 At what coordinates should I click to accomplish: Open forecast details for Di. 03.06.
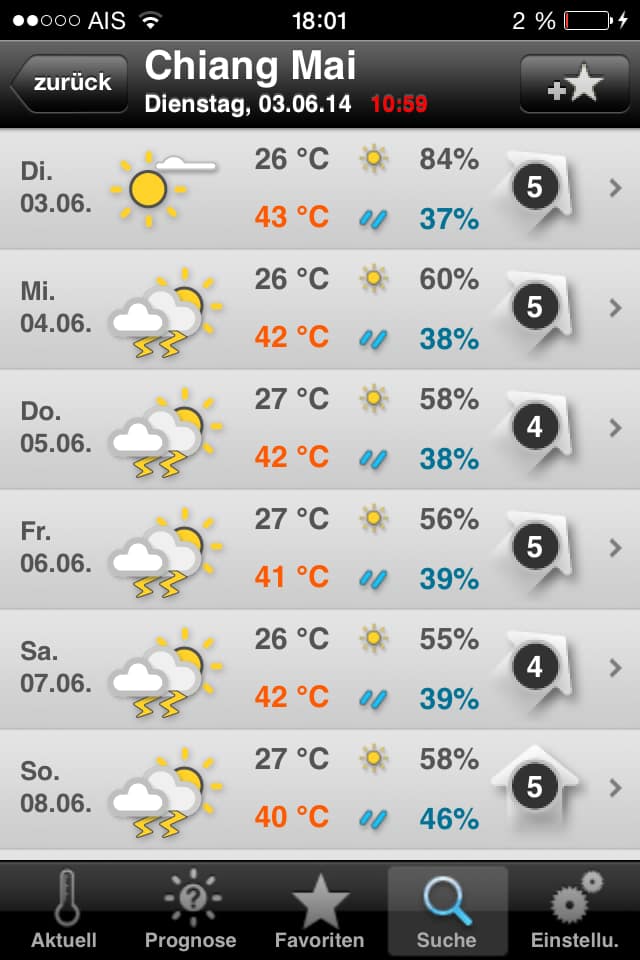pyautogui.click(x=320, y=188)
